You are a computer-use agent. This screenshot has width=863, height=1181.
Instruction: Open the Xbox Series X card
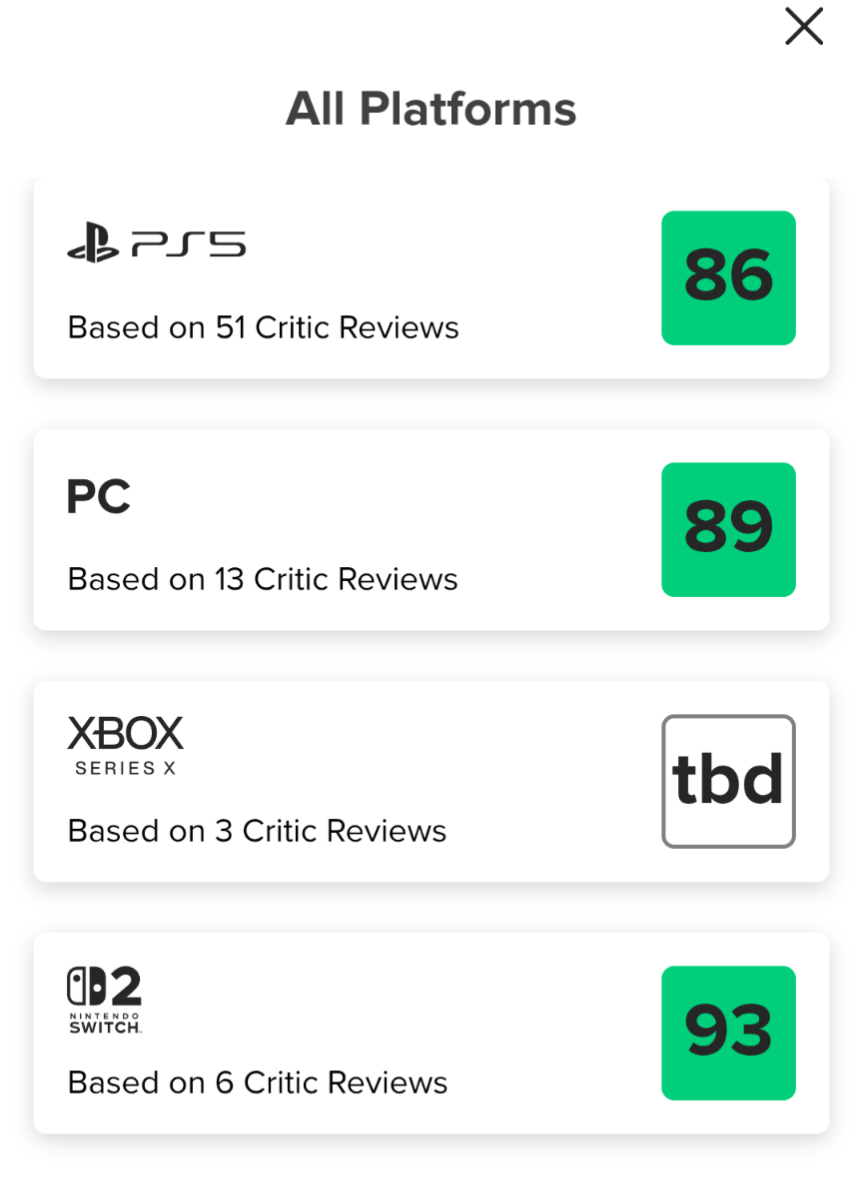click(x=431, y=781)
